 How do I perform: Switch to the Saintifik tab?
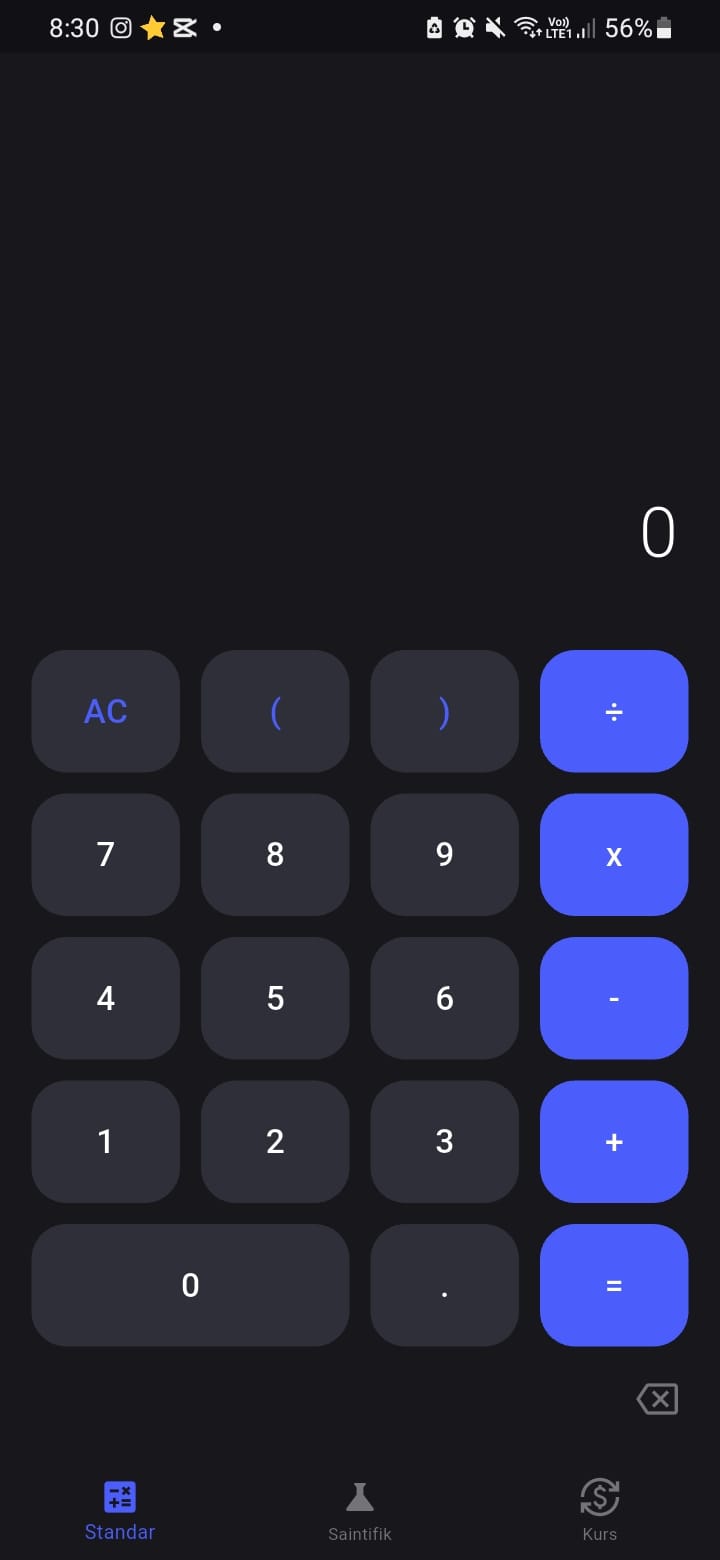[359, 1511]
